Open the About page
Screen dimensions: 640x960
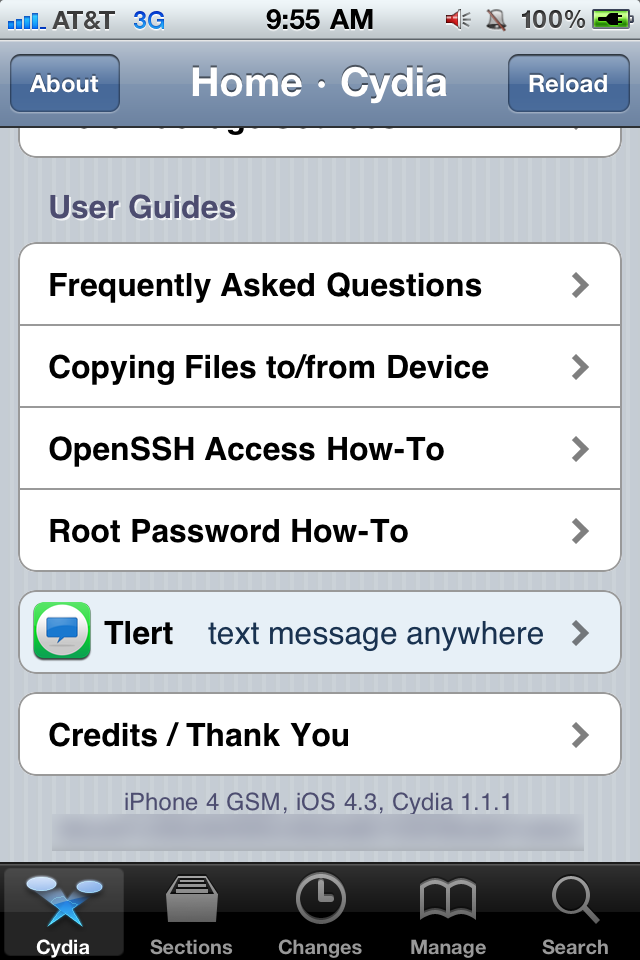point(65,84)
